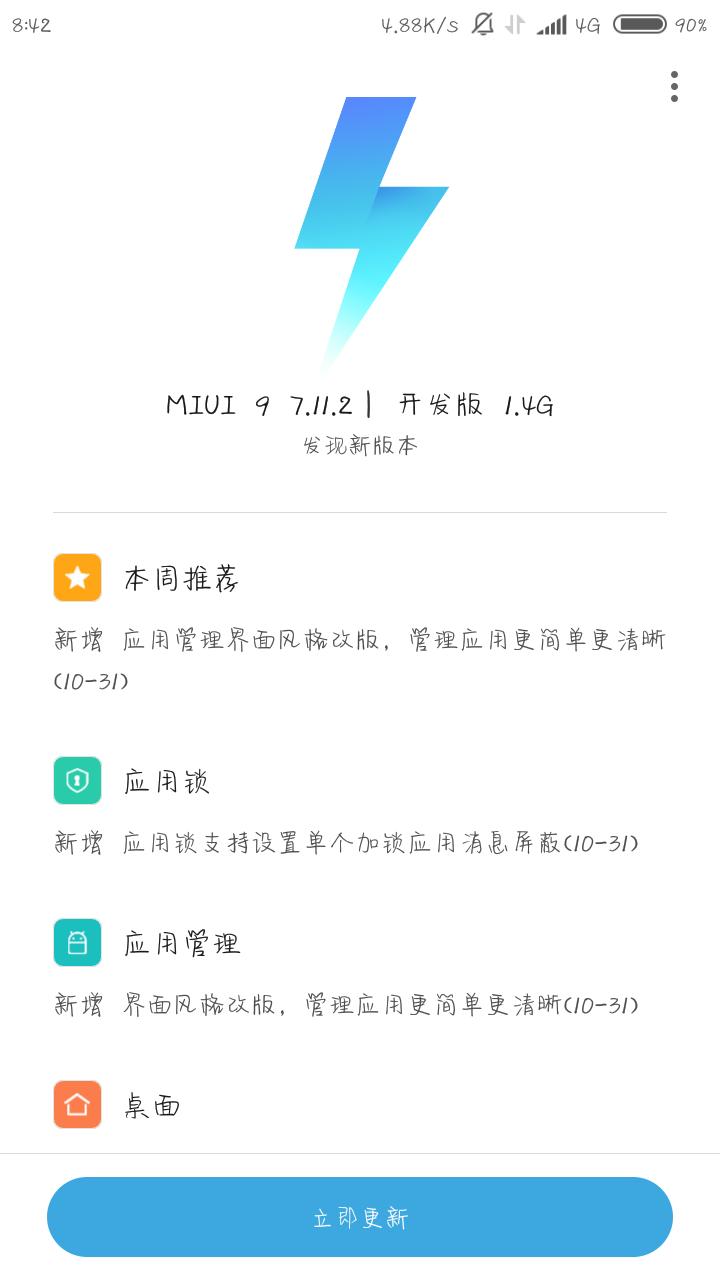Viewport: 720px width, 1280px height.
Task: Tap the 桌面 launcher home icon
Action: (x=77, y=1104)
